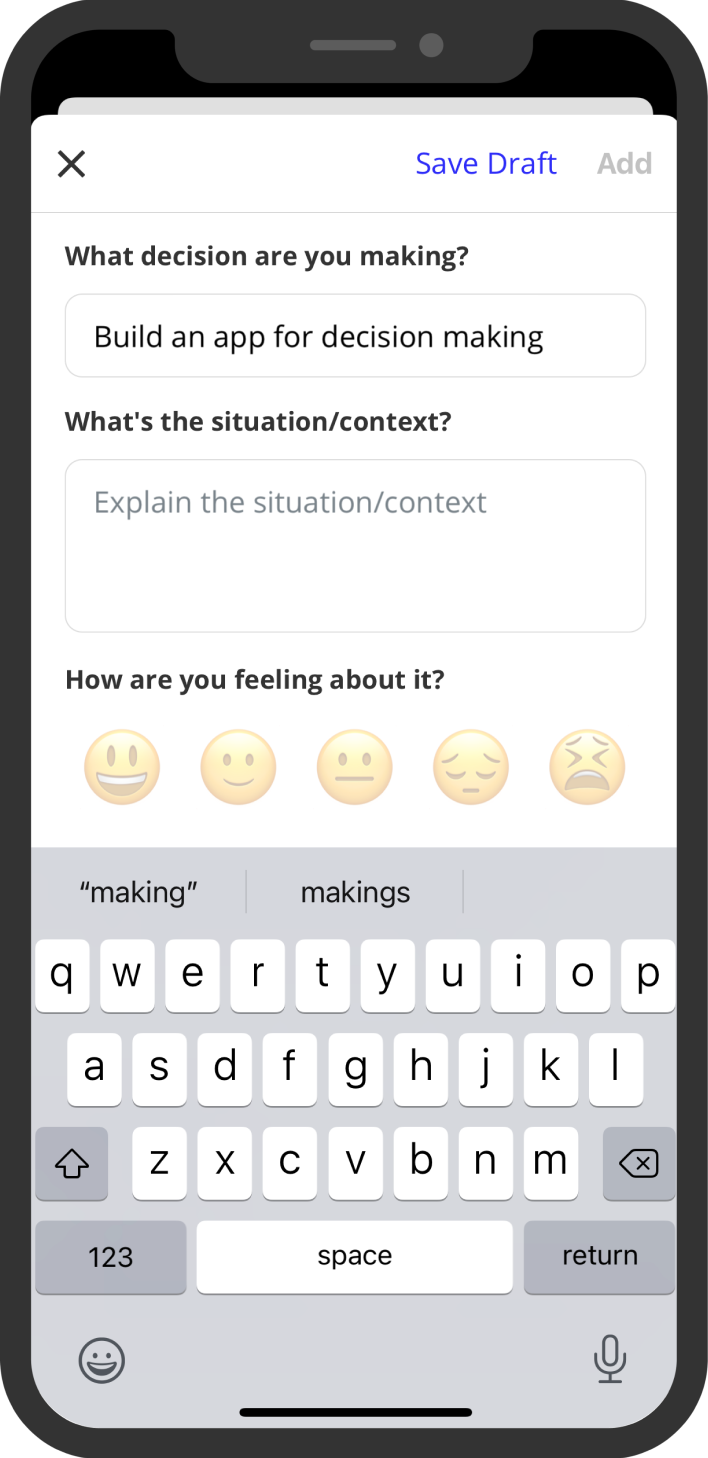Choose the distressed face emoji
Screen dimensions: 708x1458
pos(587,768)
